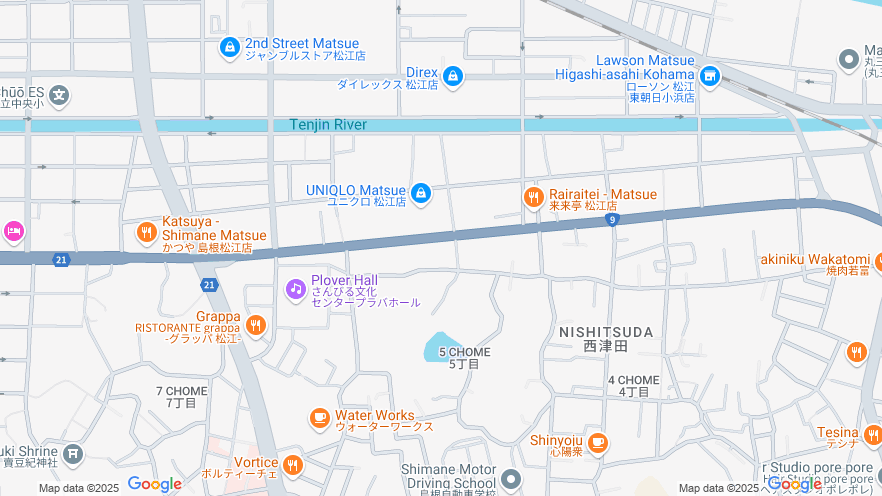The height and width of the screenshot is (496, 882).
Task: Tap the Plover Hall venue marker
Action: [295, 289]
